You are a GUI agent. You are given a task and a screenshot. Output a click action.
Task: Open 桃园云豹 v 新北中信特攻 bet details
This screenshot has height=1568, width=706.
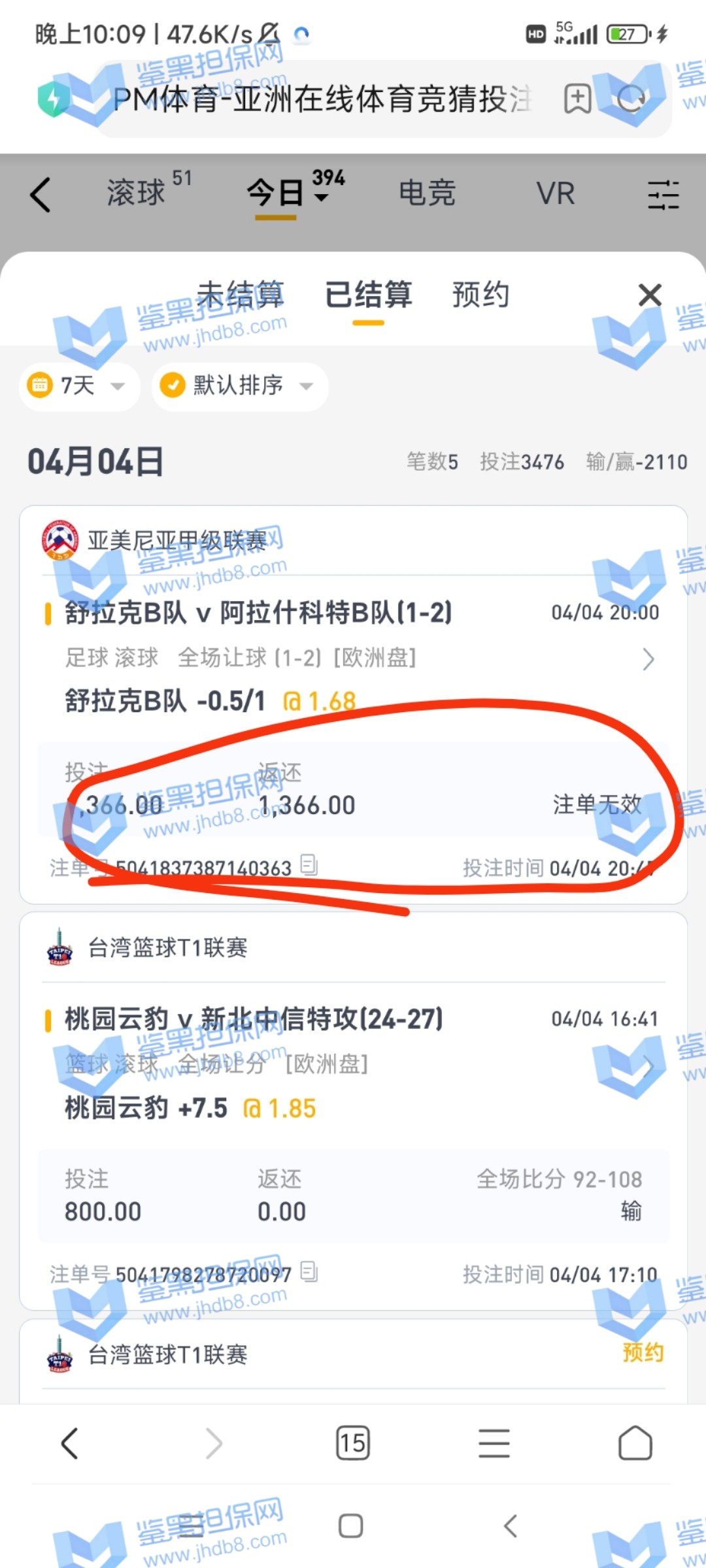click(648, 1065)
